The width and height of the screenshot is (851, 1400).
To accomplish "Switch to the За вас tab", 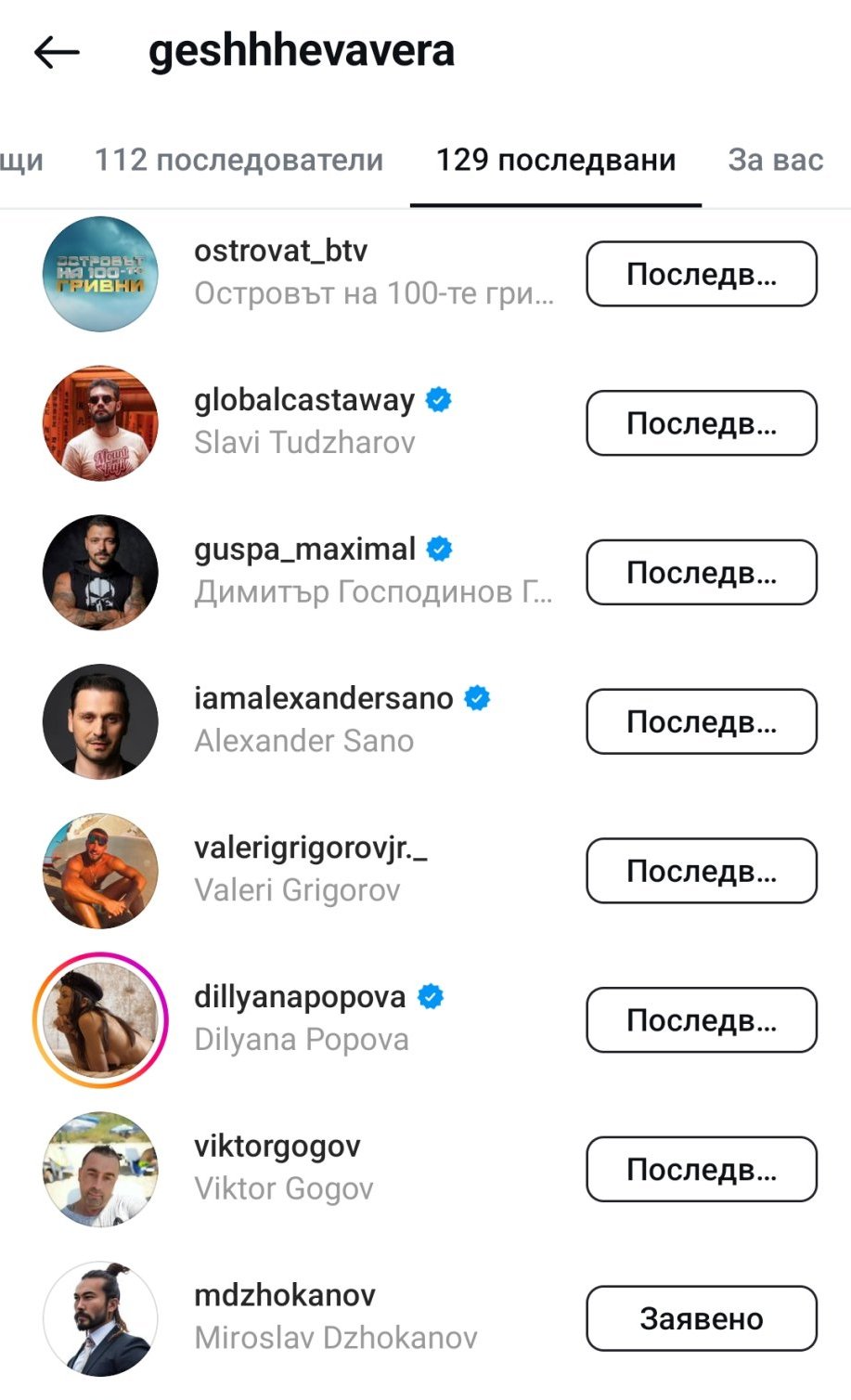I will tap(775, 160).
